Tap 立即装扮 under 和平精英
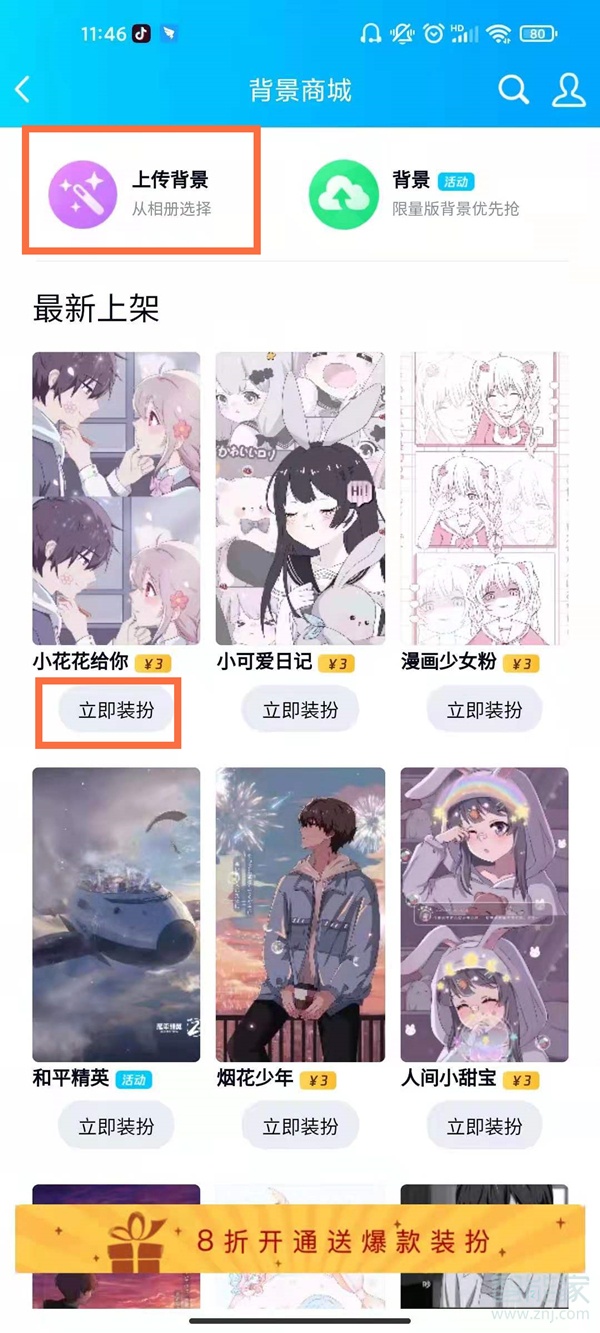Image resolution: width=600 pixels, height=1333 pixels. tap(116, 1126)
